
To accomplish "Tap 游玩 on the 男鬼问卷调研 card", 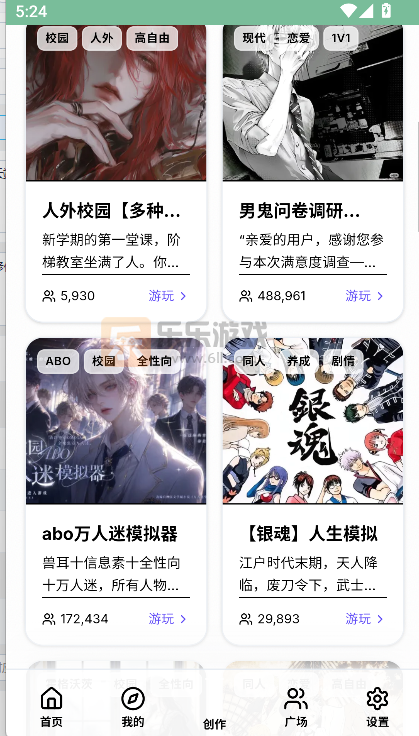I will [365, 296].
